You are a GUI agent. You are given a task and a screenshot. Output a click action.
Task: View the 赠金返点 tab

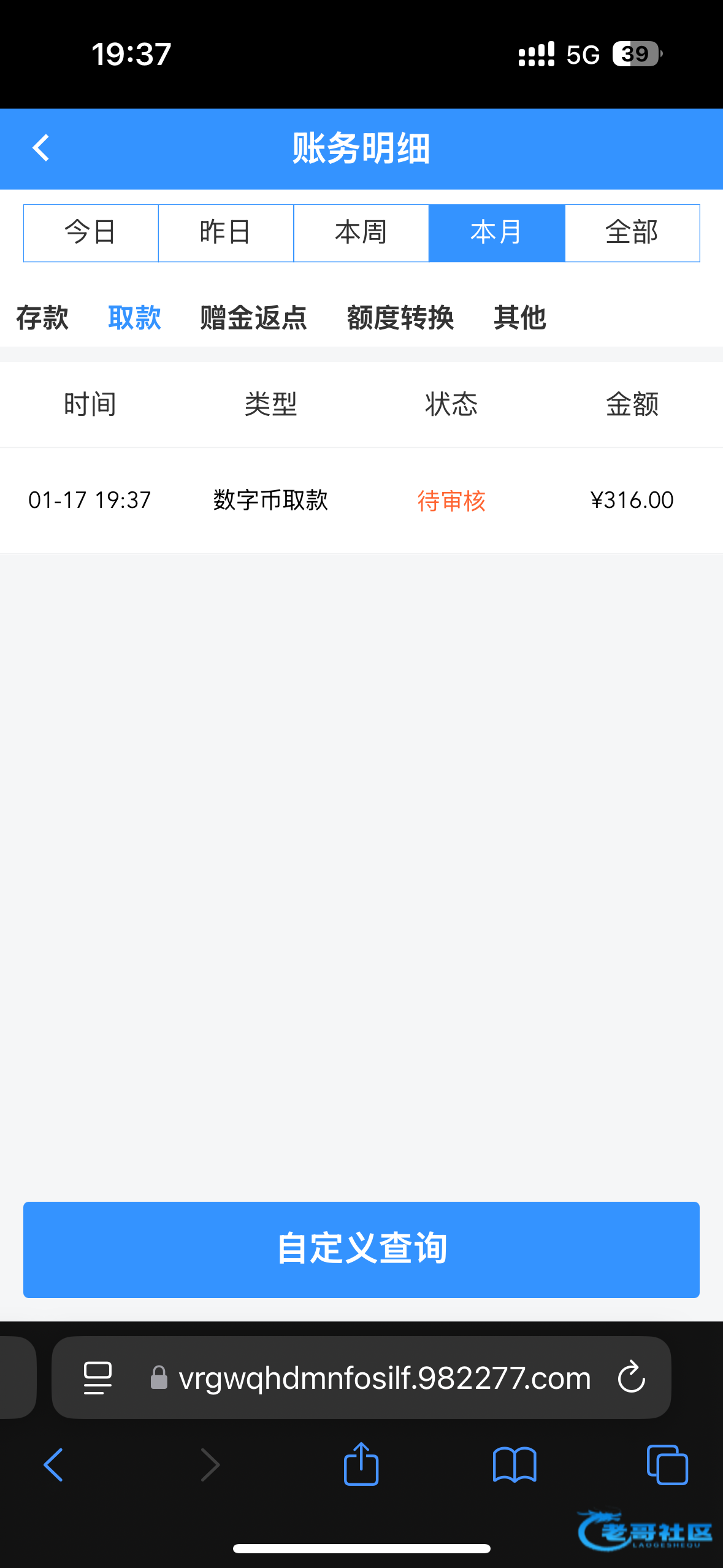coord(253,318)
